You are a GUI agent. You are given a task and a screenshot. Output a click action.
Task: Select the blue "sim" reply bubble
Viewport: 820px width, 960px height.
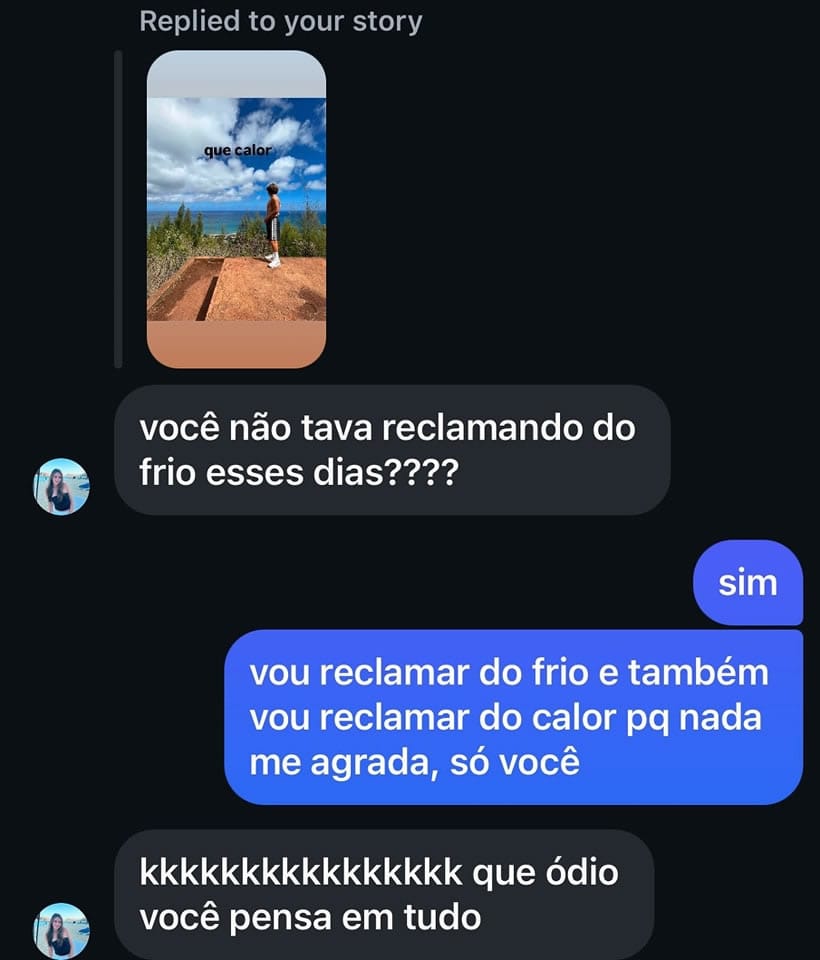[747, 583]
